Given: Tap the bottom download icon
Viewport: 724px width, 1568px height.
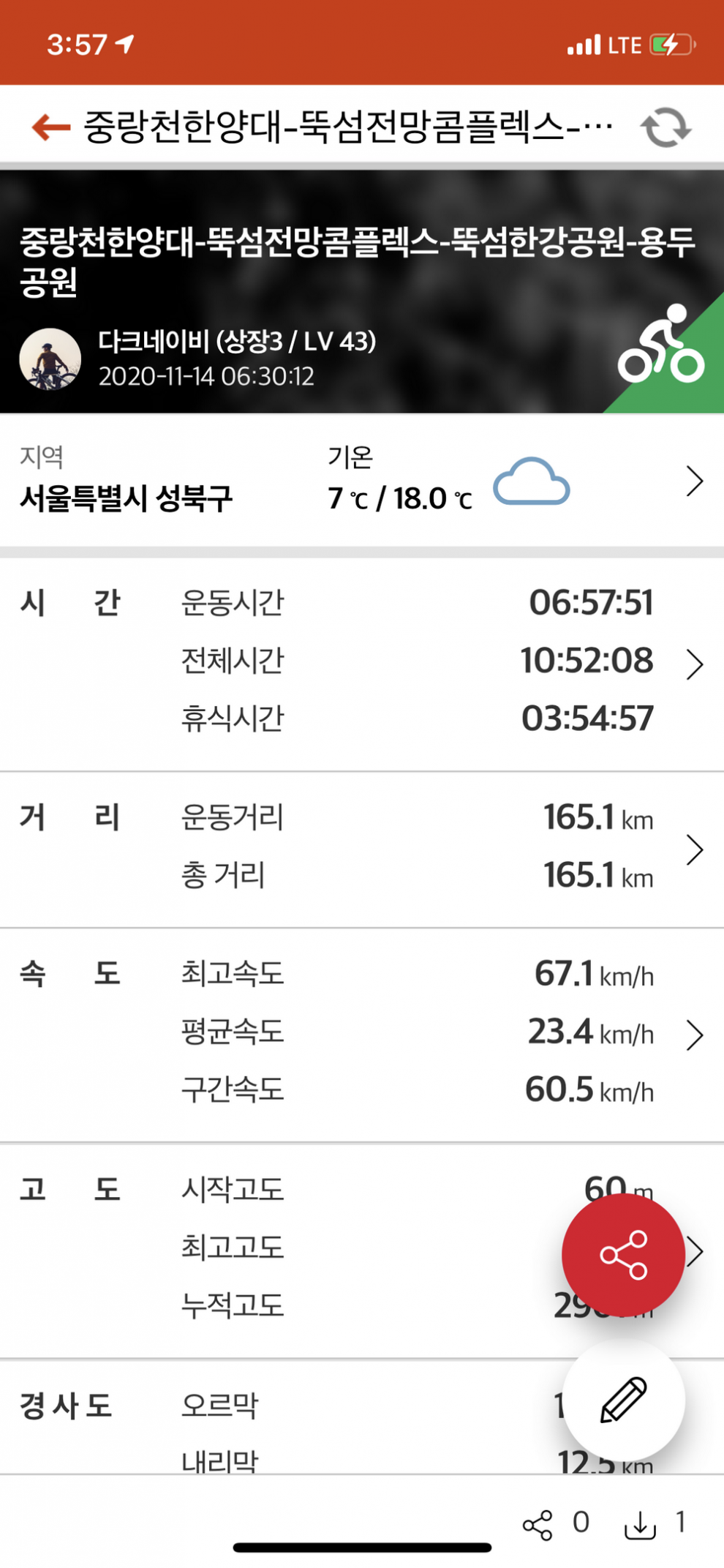Looking at the screenshot, I should point(640,1525).
